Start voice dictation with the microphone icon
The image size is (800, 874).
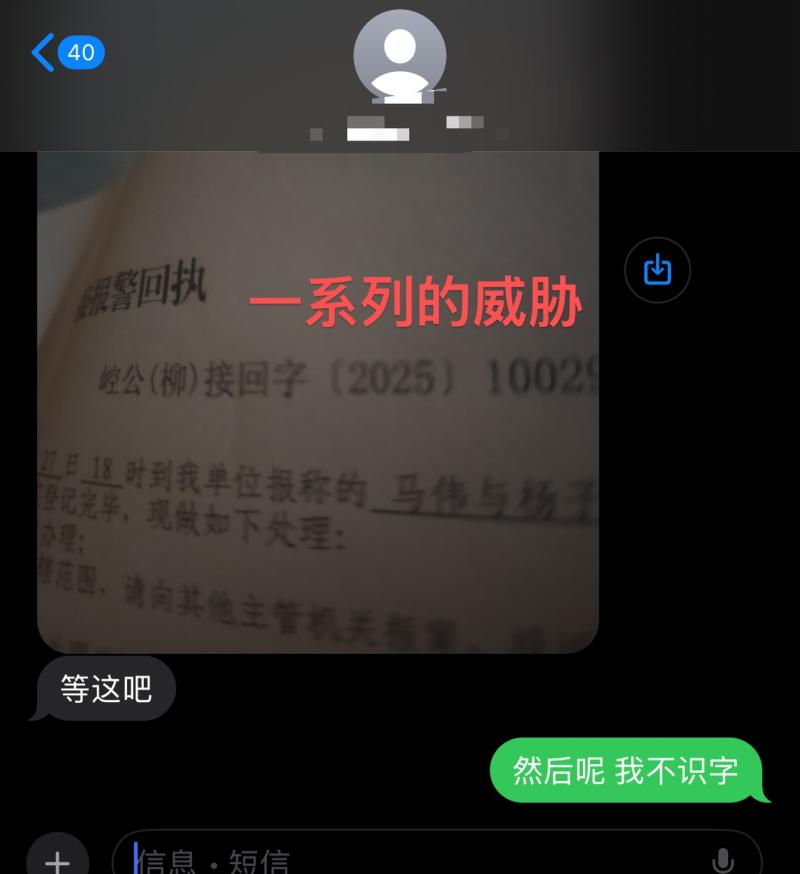pyautogui.click(x=722, y=860)
